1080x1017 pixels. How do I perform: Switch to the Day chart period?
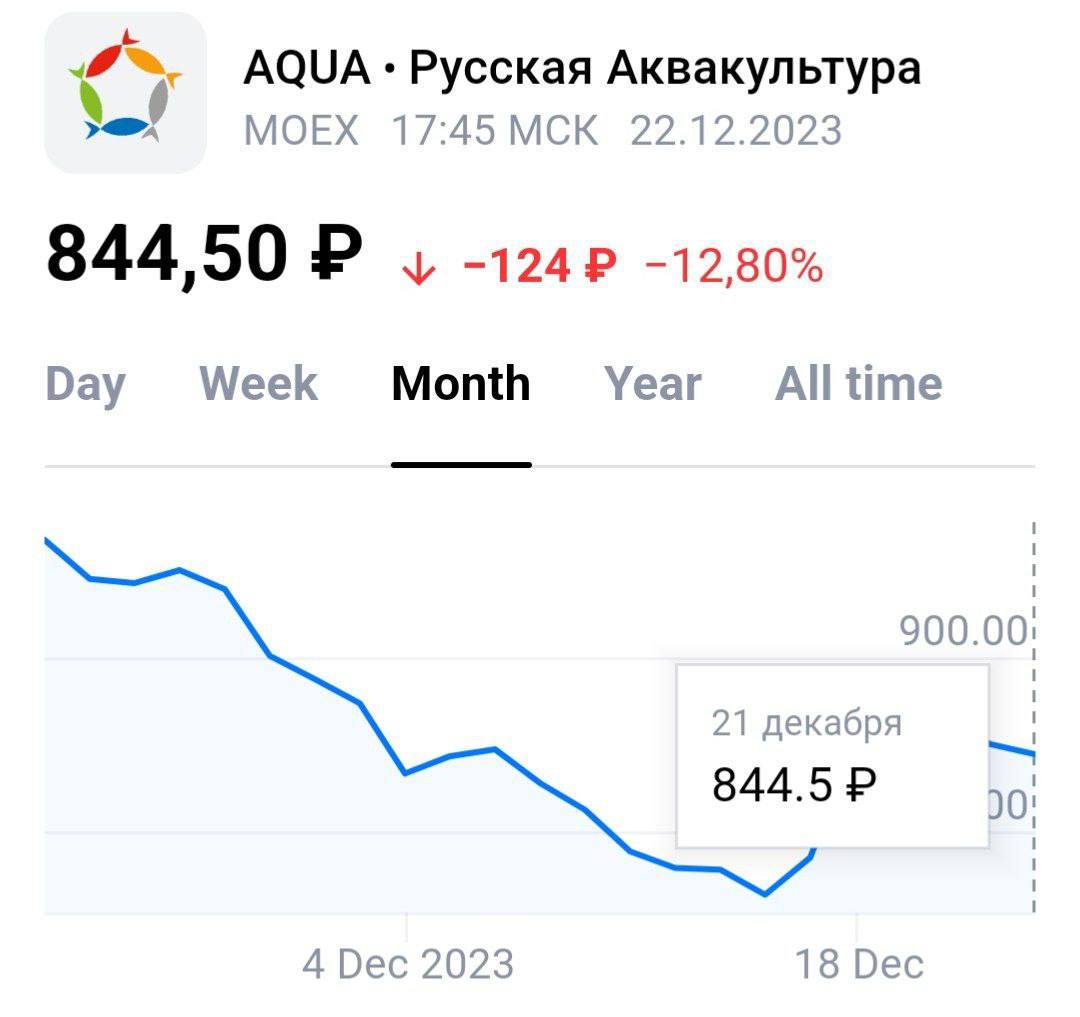click(86, 385)
